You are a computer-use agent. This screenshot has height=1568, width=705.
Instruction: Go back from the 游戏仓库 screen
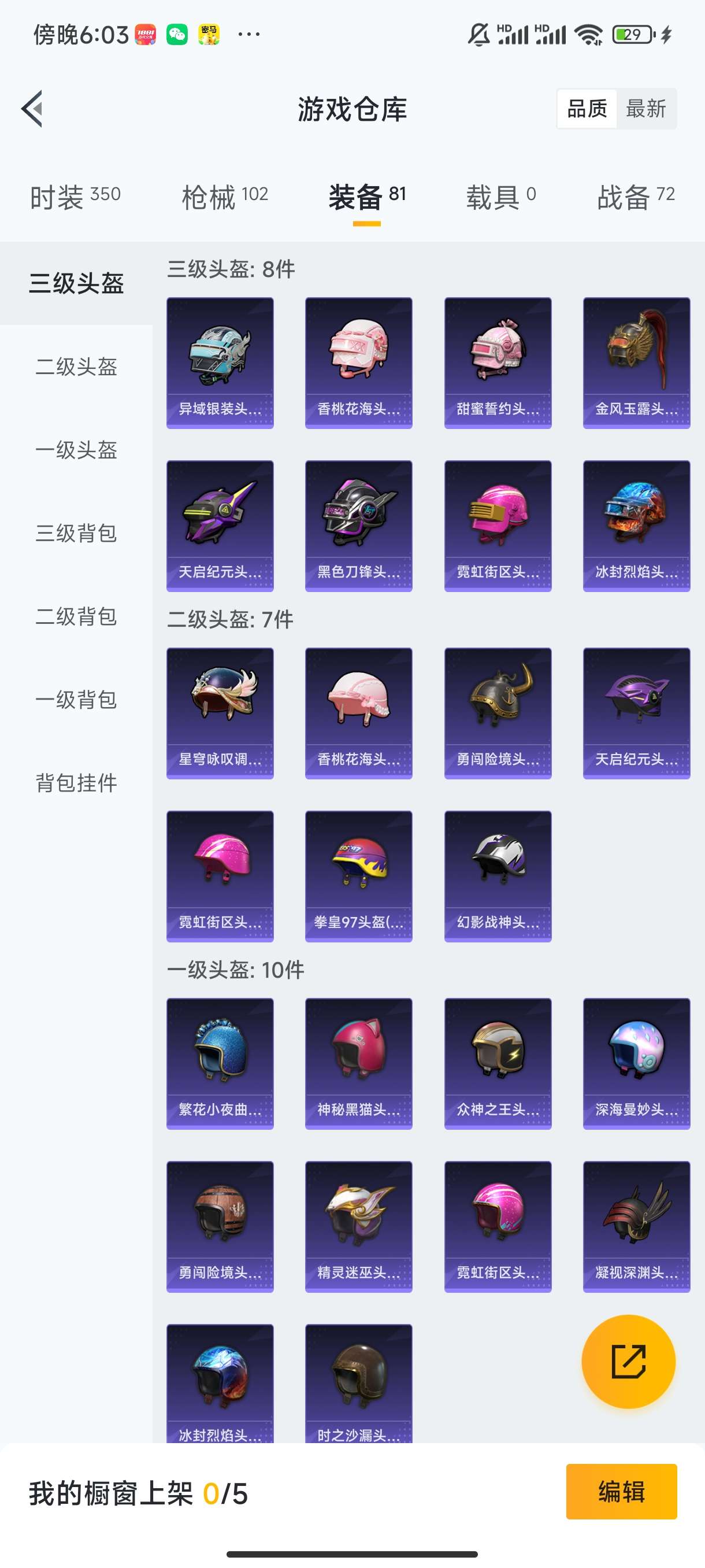(32, 109)
